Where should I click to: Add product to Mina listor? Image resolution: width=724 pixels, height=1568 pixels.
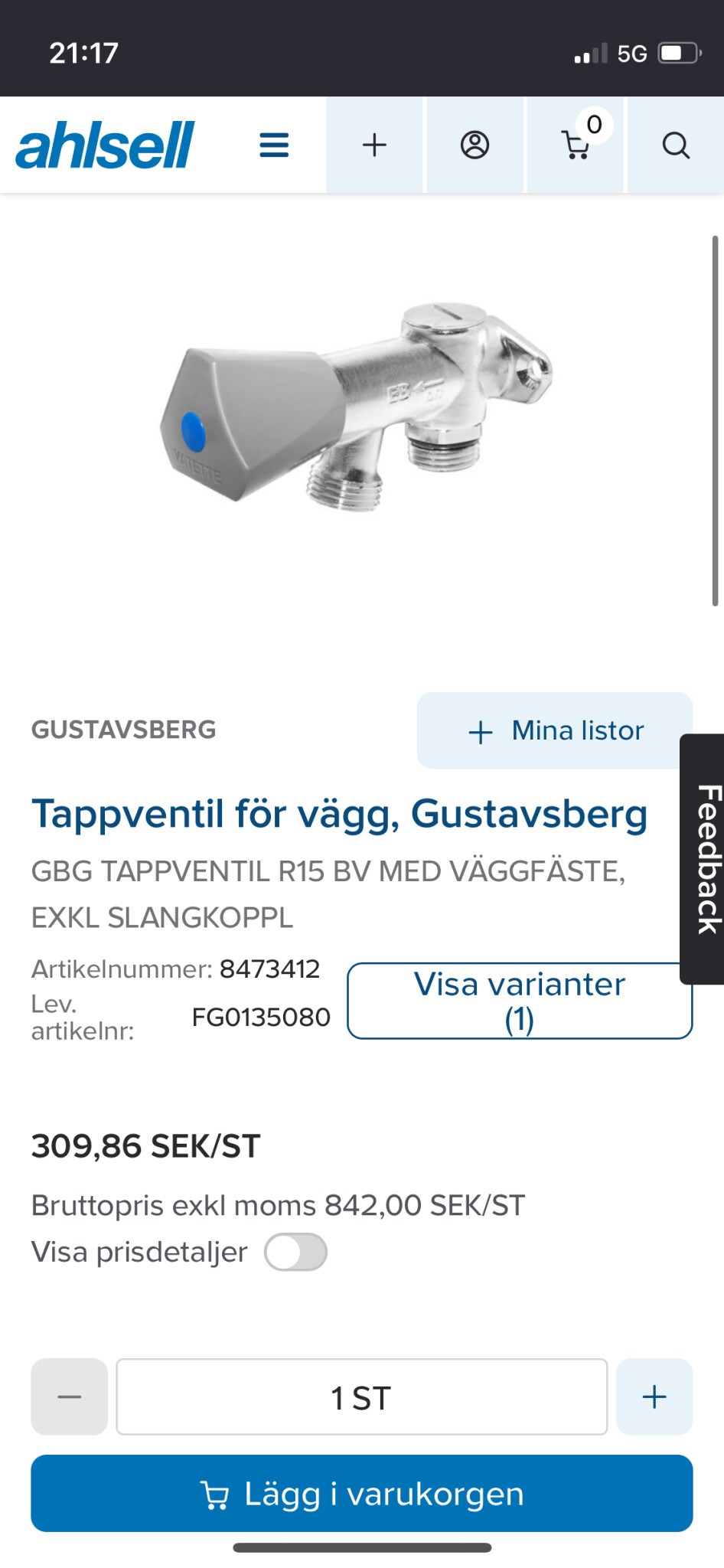(x=555, y=730)
